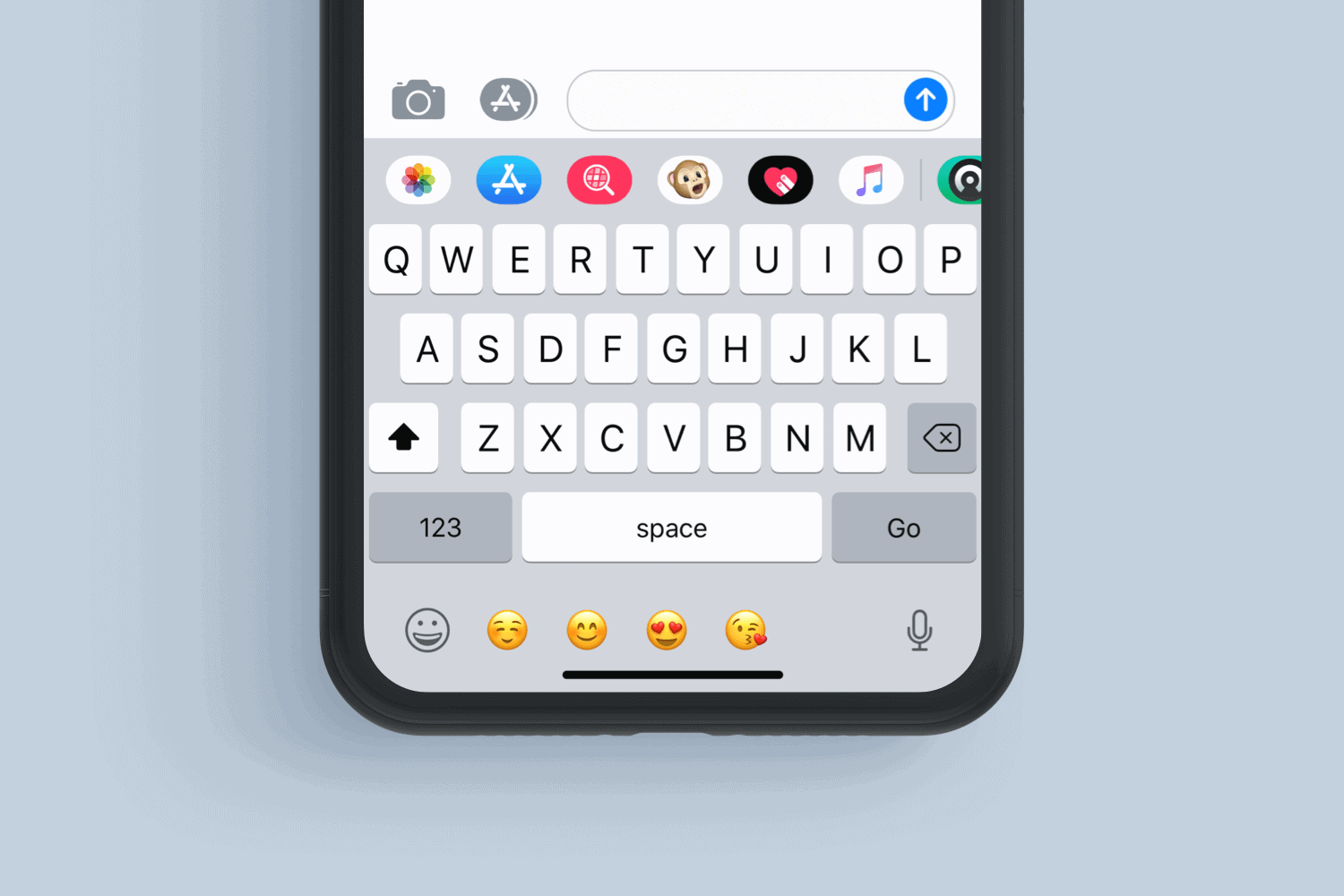
Task: Switch to the 123 numeric keyboard
Action: pos(440,528)
